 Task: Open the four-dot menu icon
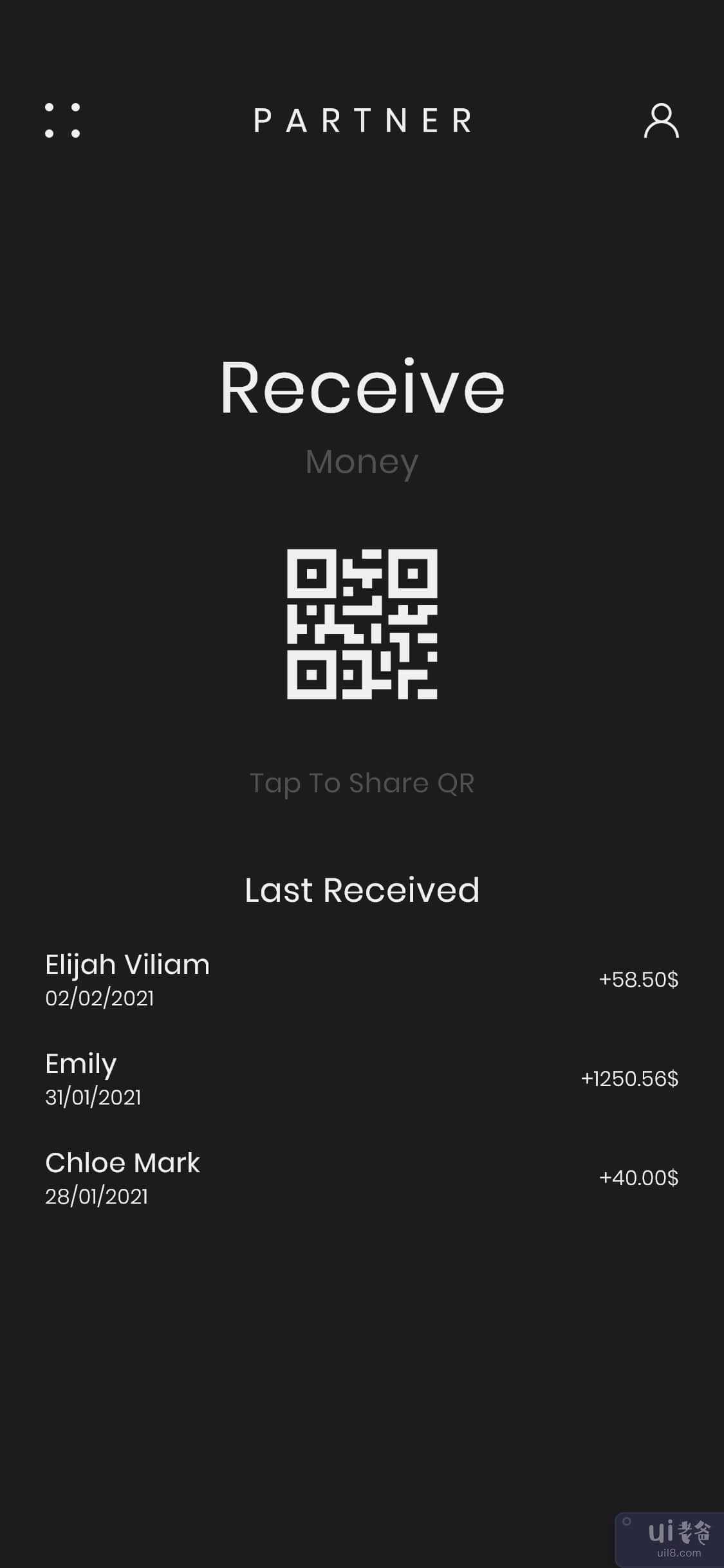[x=62, y=120]
